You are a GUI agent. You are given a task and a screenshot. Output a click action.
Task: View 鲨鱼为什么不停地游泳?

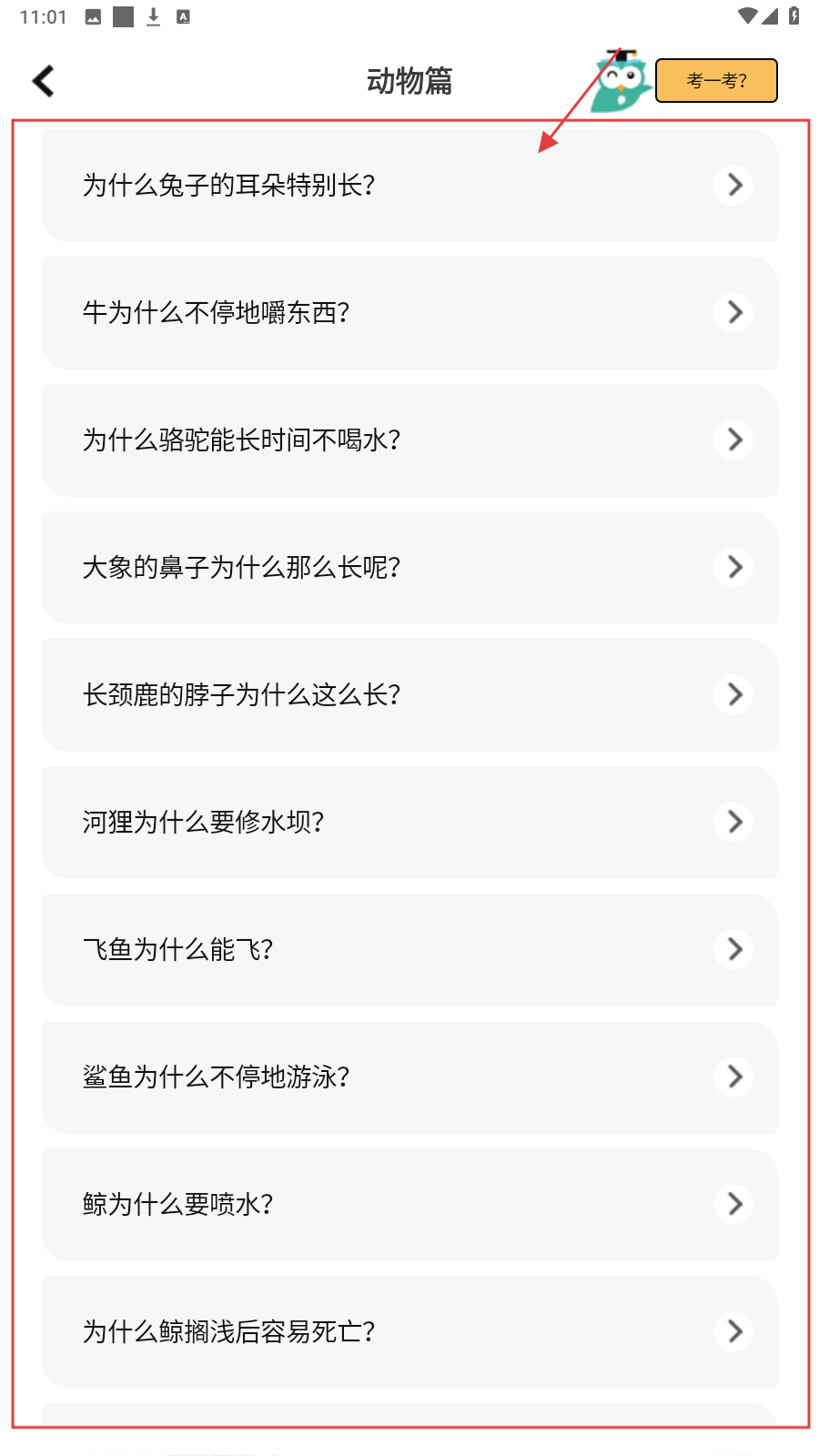(x=409, y=1077)
